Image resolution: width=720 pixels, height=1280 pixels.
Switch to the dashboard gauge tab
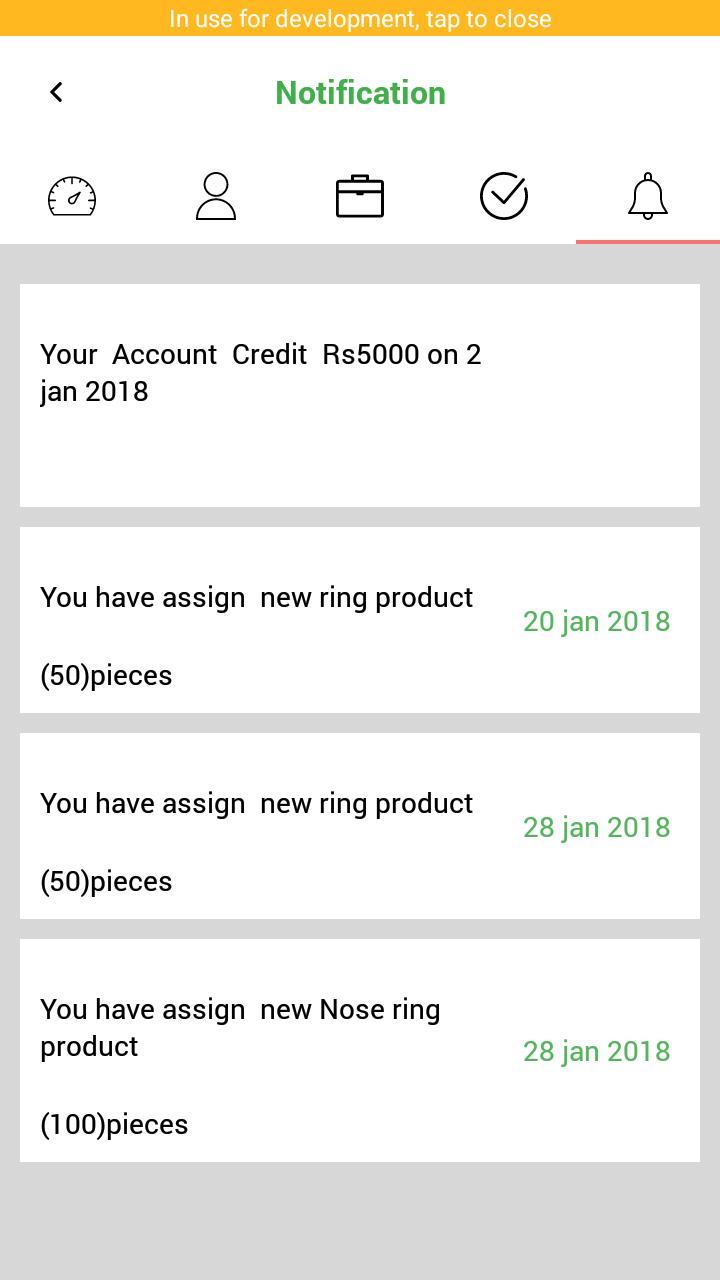pyautogui.click(x=72, y=196)
